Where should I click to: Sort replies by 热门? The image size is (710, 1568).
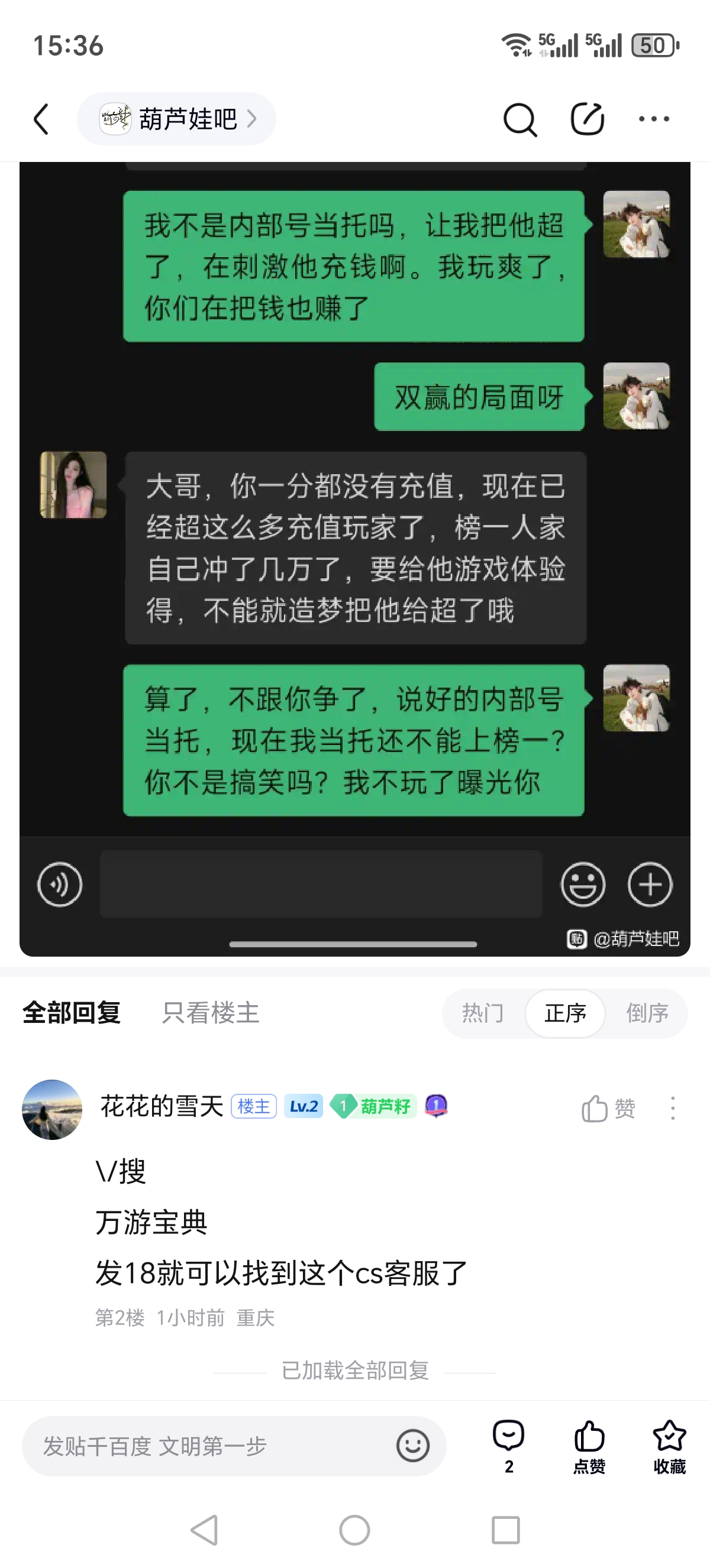click(x=483, y=1013)
